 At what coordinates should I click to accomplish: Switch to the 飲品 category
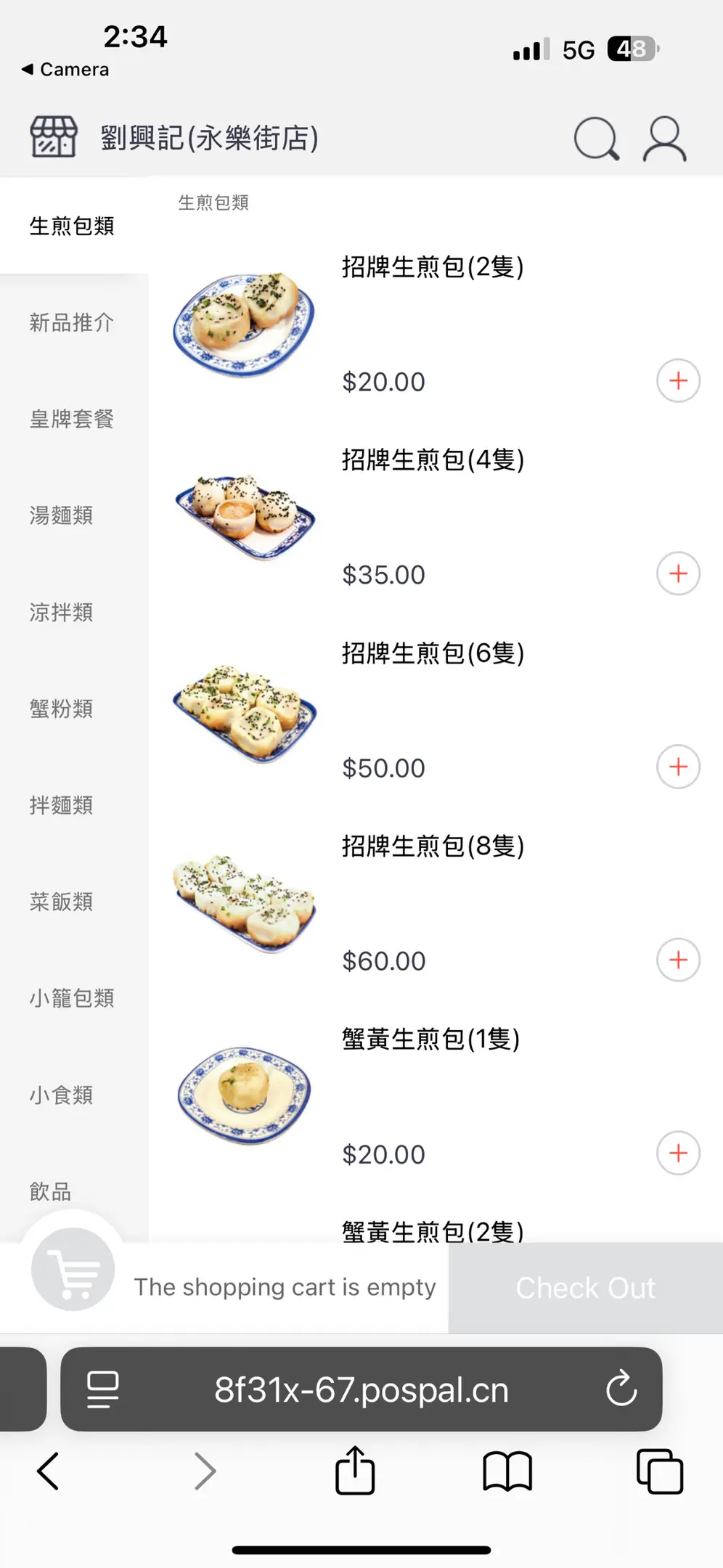click(50, 1191)
